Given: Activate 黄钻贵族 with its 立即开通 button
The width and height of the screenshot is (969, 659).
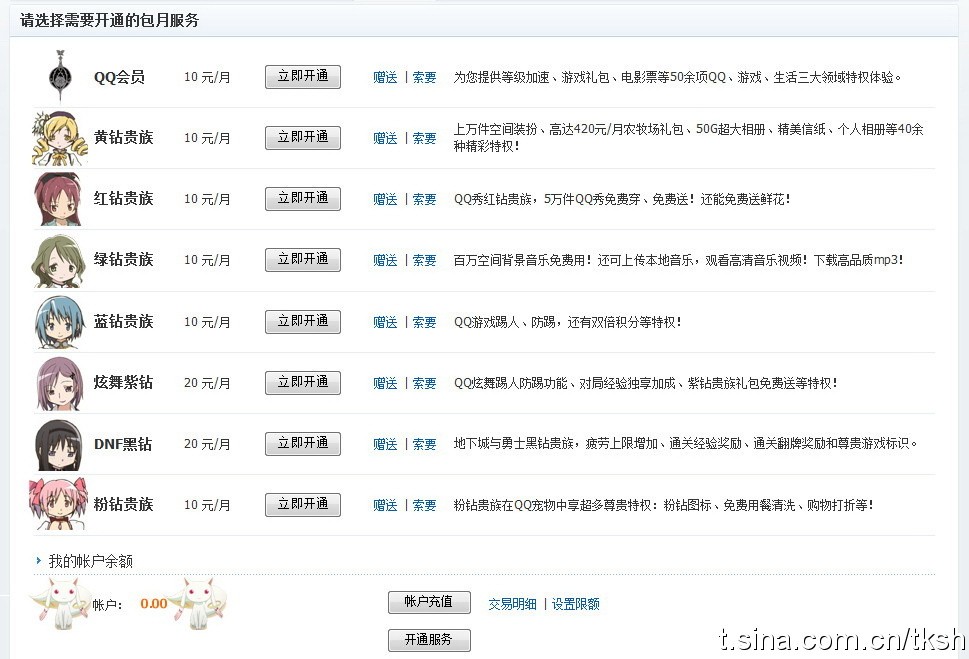Looking at the screenshot, I should tap(302, 138).
